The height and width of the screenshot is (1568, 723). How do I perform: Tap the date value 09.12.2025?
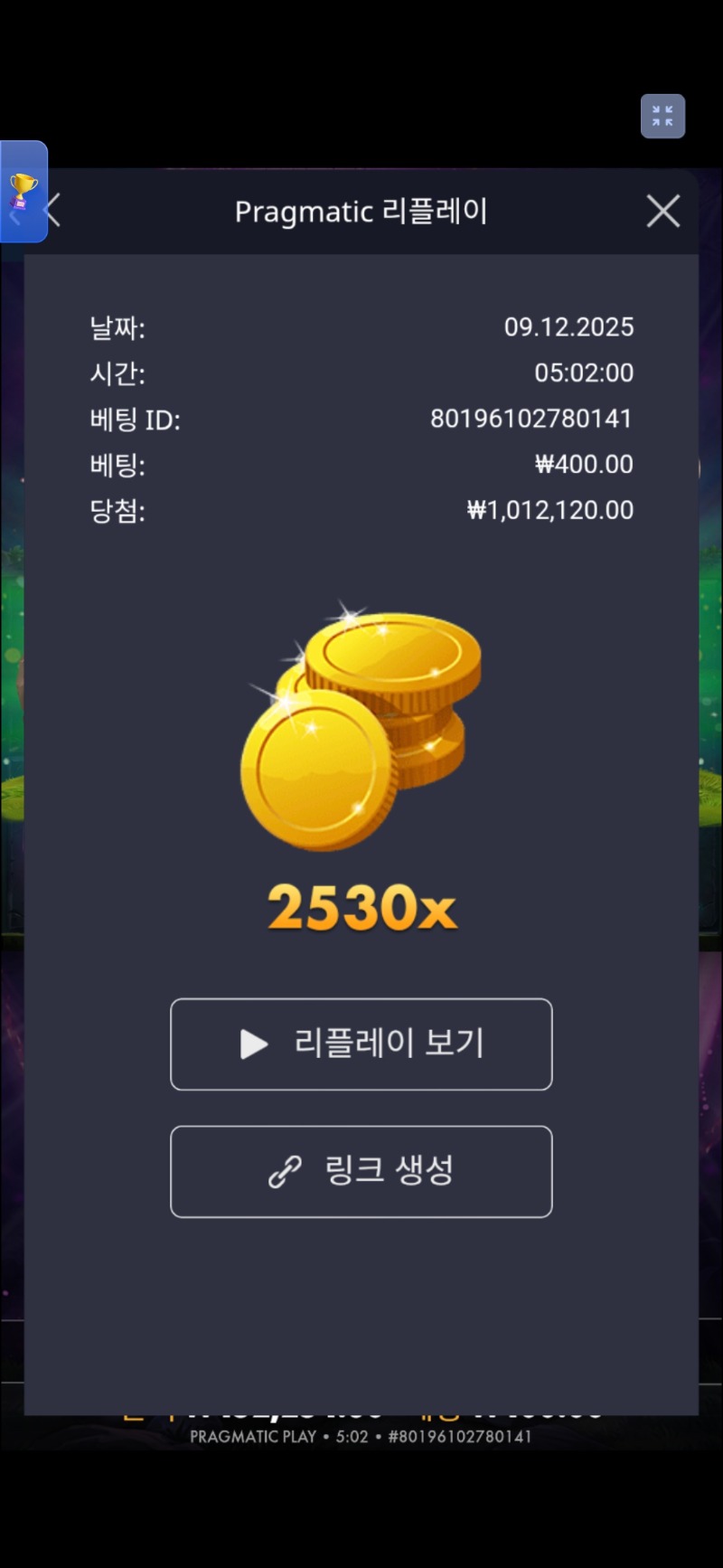[569, 327]
